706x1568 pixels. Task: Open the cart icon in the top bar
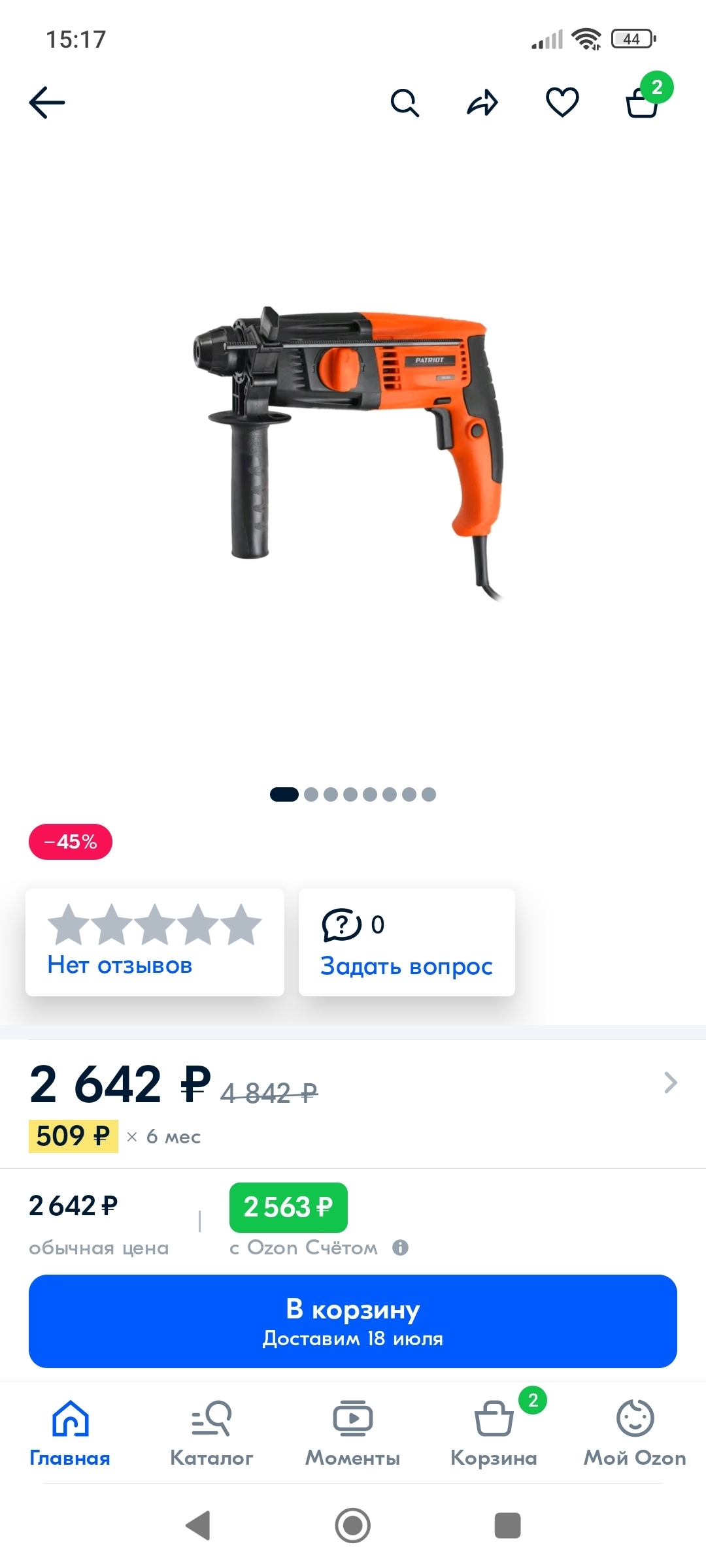point(643,103)
